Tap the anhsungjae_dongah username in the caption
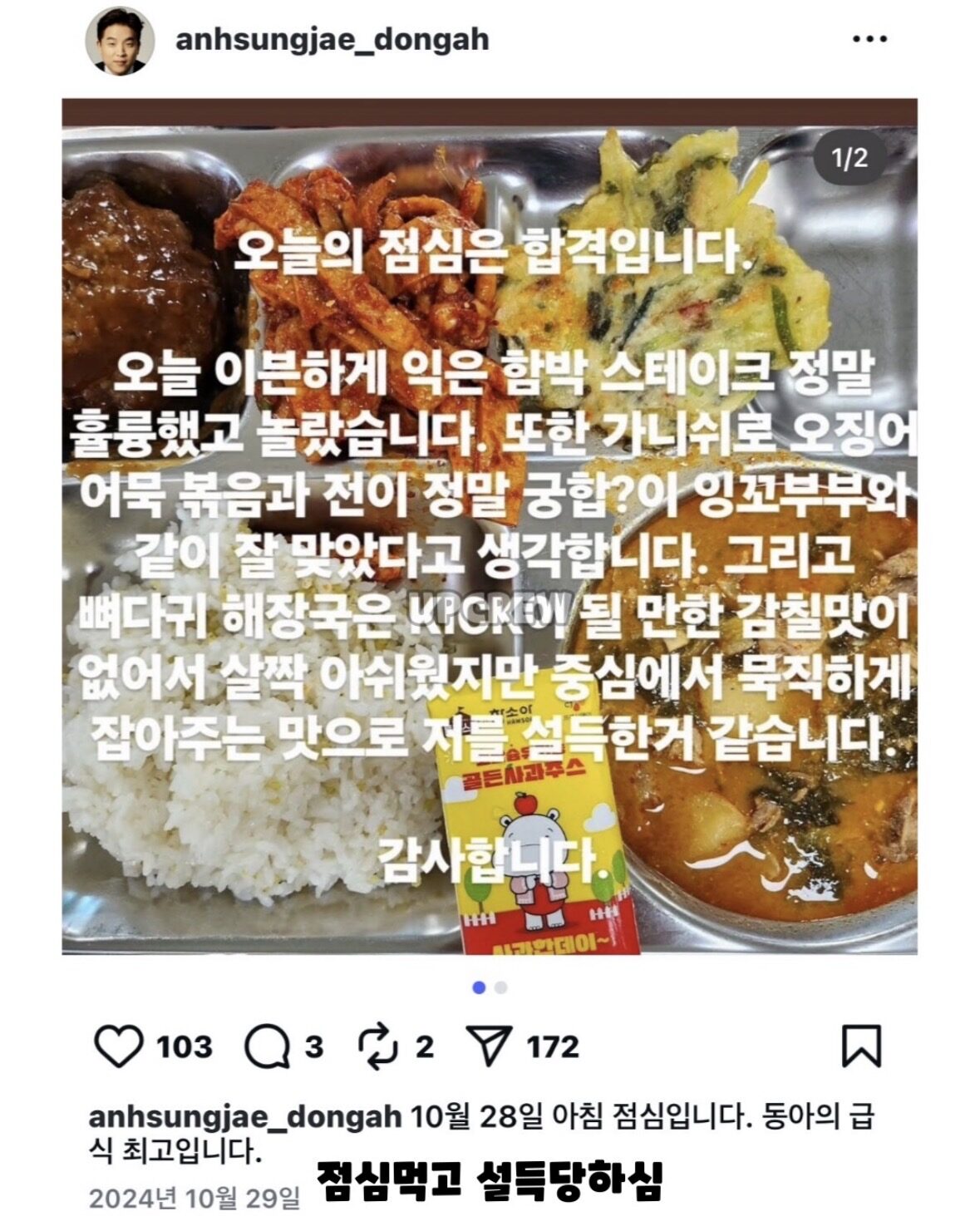The width and height of the screenshot is (980, 1216). [245, 1116]
